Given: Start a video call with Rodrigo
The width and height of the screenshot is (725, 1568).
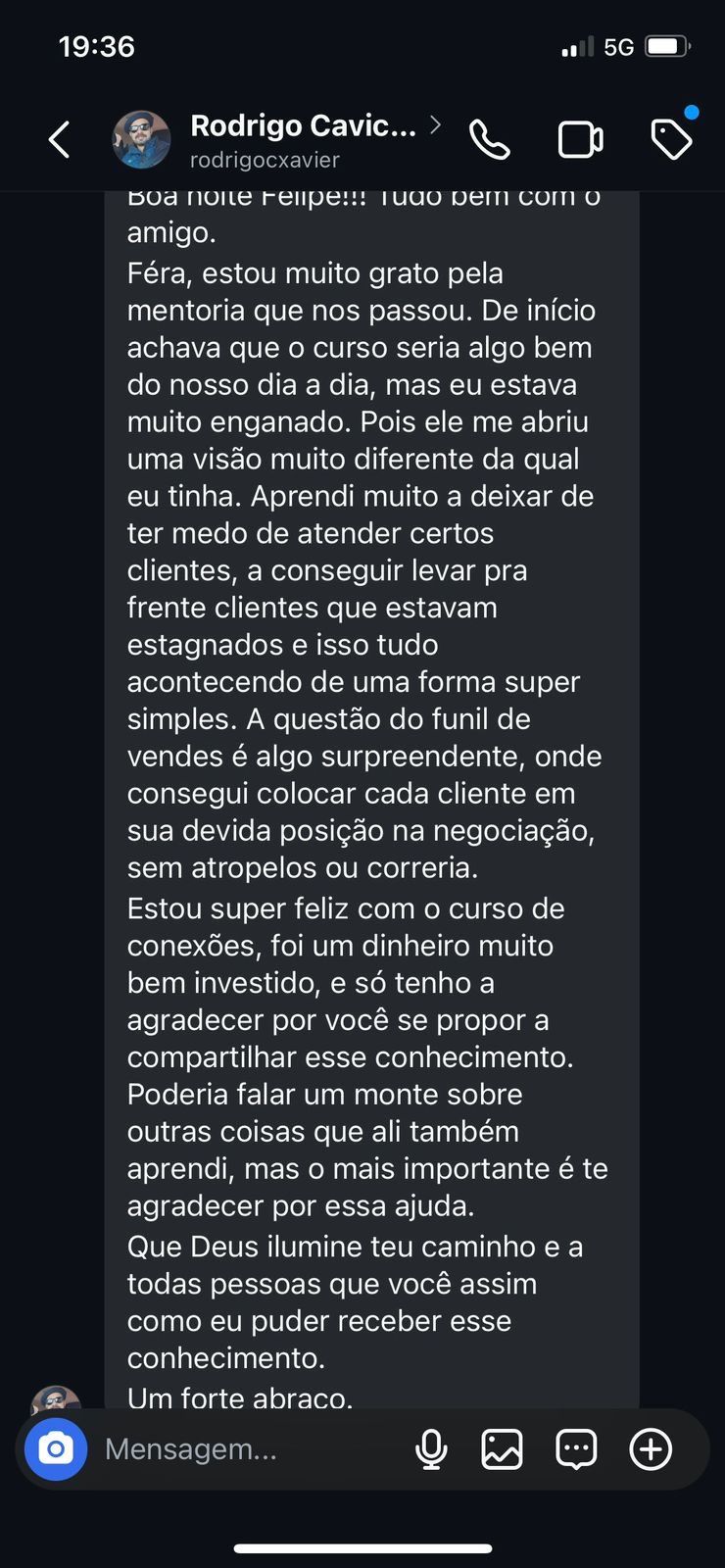Looking at the screenshot, I should (x=580, y=139).
